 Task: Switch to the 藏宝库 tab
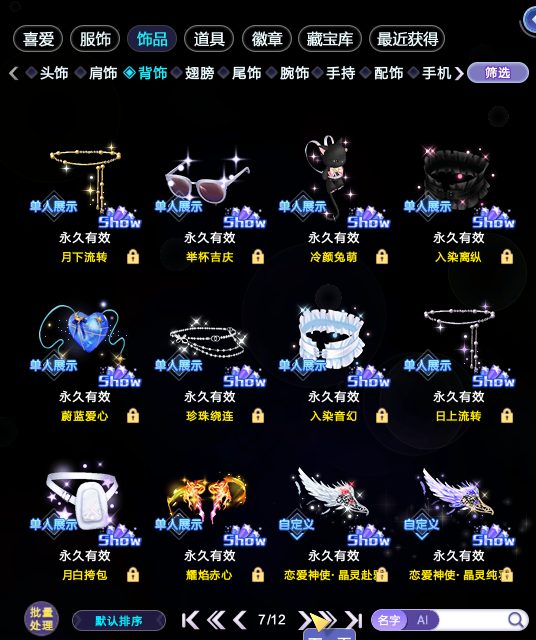coord(330,39)
